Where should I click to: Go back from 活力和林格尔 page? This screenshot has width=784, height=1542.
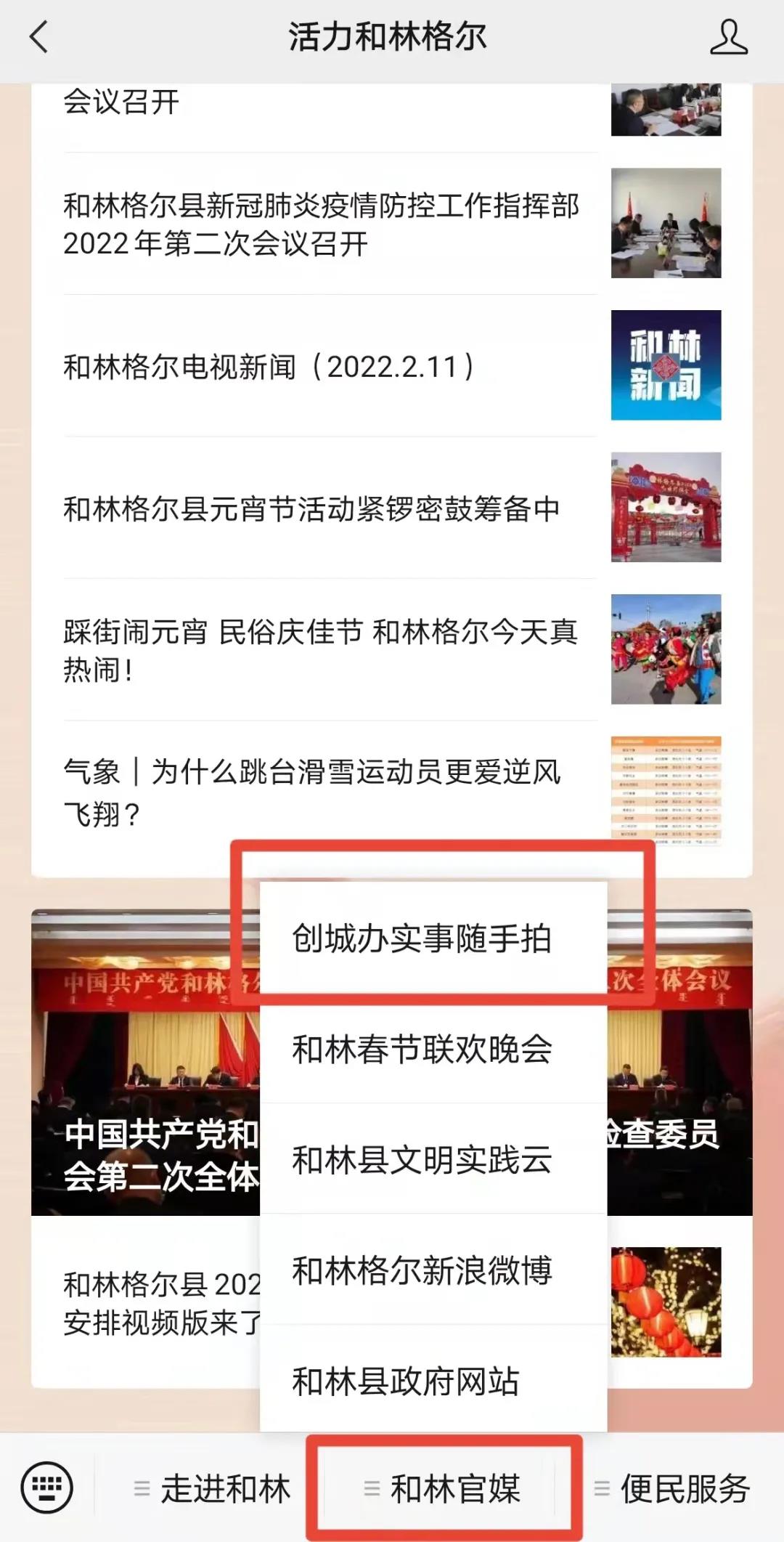click(39, 37)
